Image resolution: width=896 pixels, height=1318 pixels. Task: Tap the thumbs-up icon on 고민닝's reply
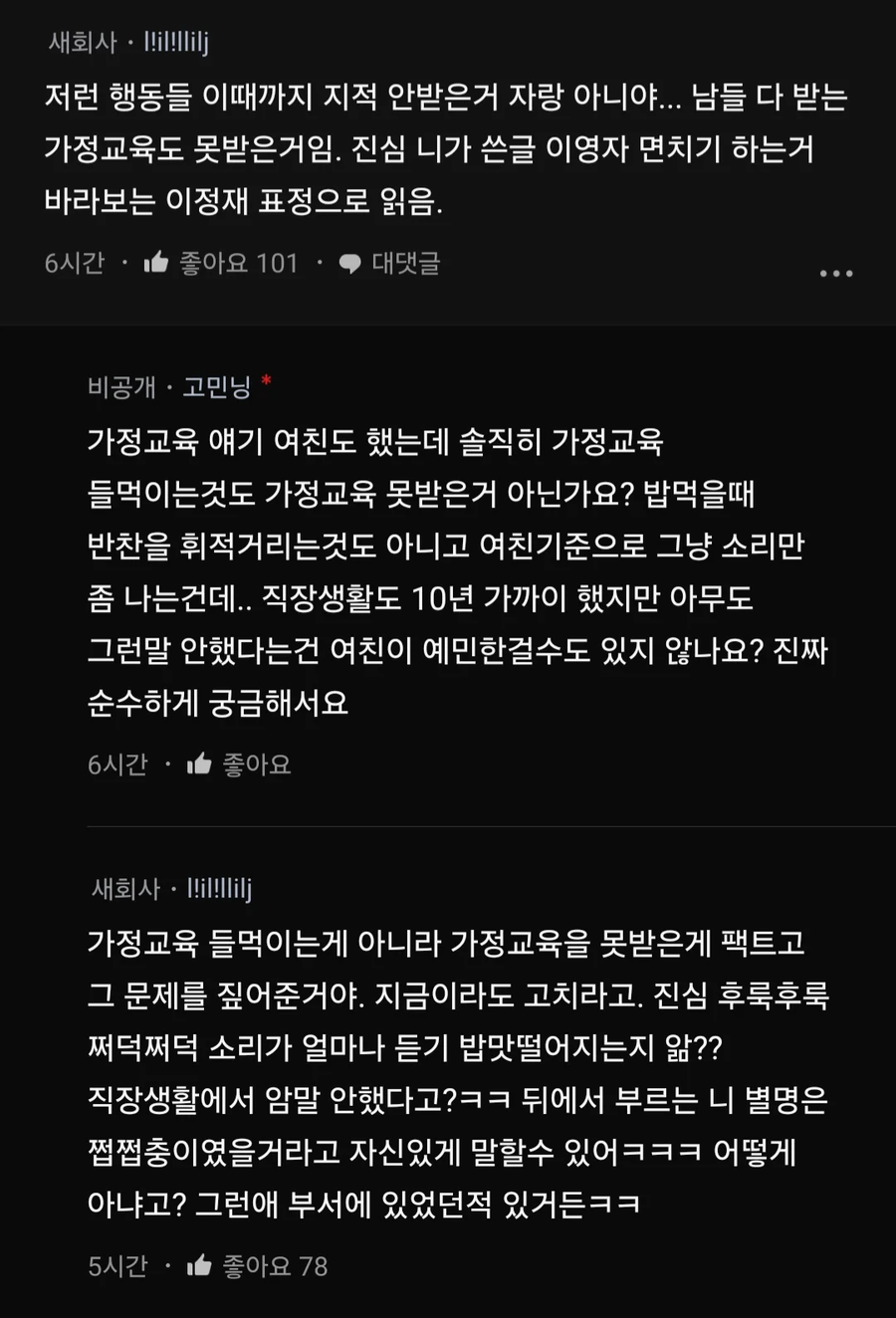point(198,764)
